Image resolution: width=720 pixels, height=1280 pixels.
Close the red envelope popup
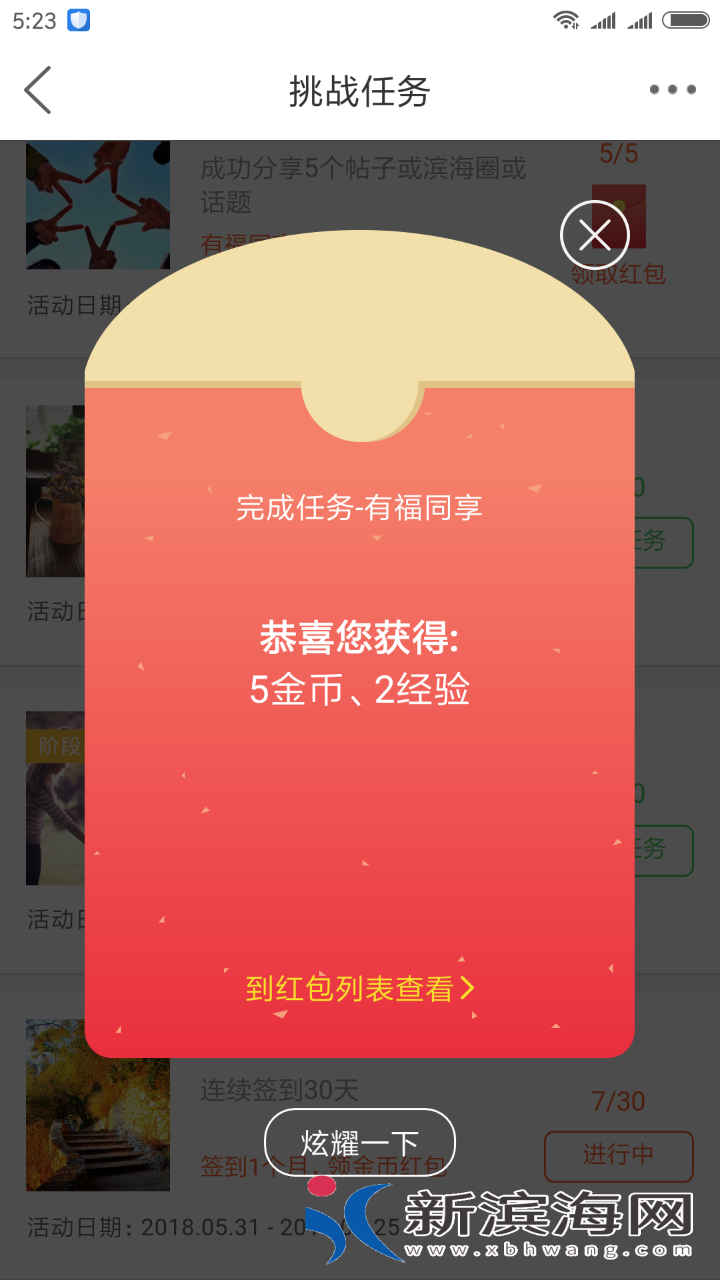point(594,236)
